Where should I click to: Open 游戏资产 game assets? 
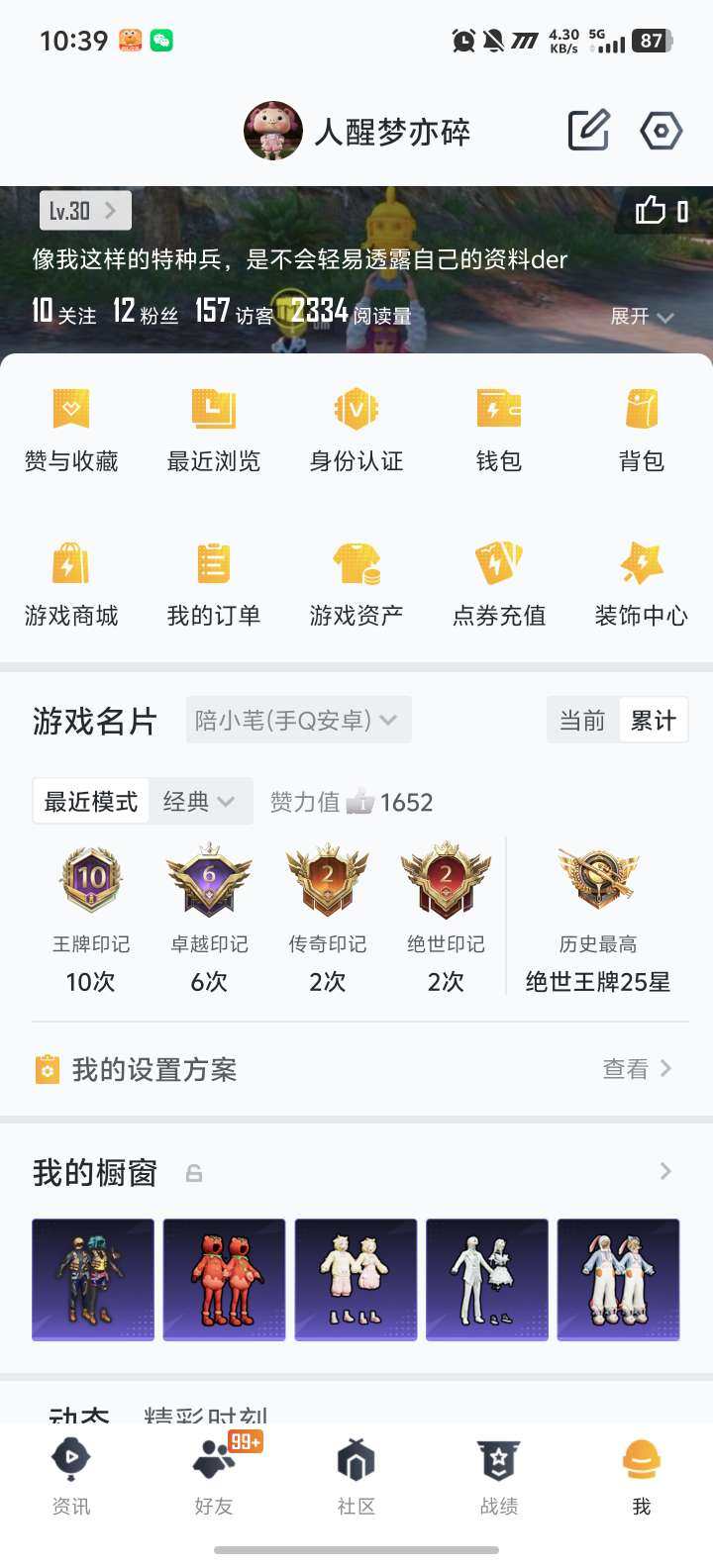pyautogui.click(x=356, y=582)
